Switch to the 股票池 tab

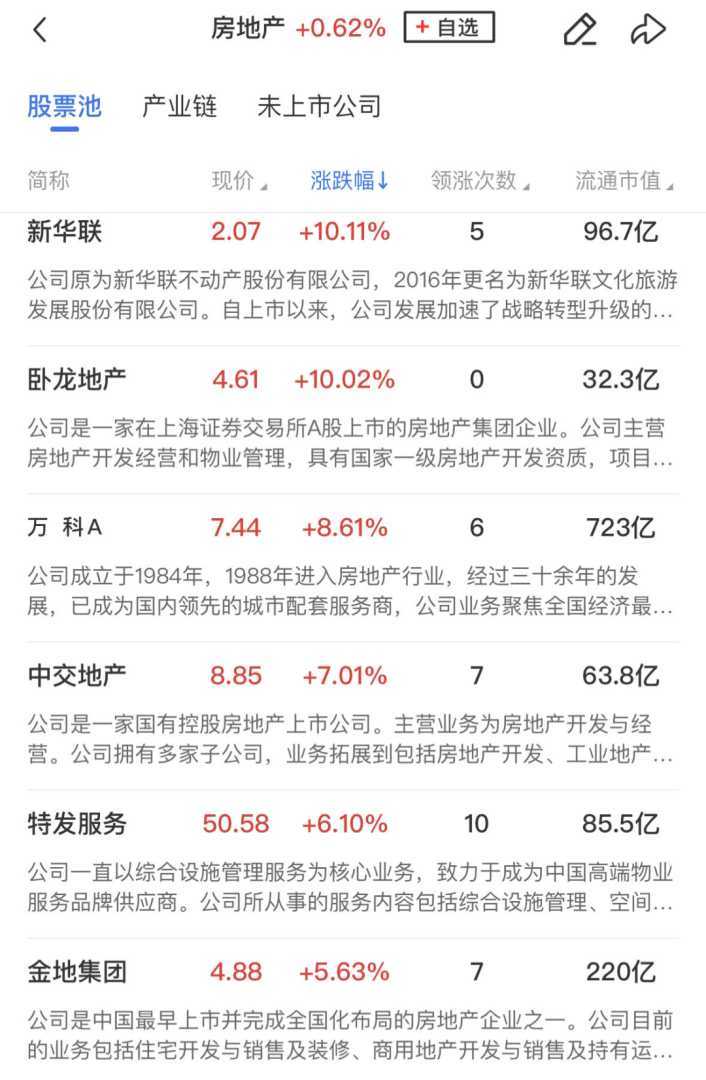(64, 107)
